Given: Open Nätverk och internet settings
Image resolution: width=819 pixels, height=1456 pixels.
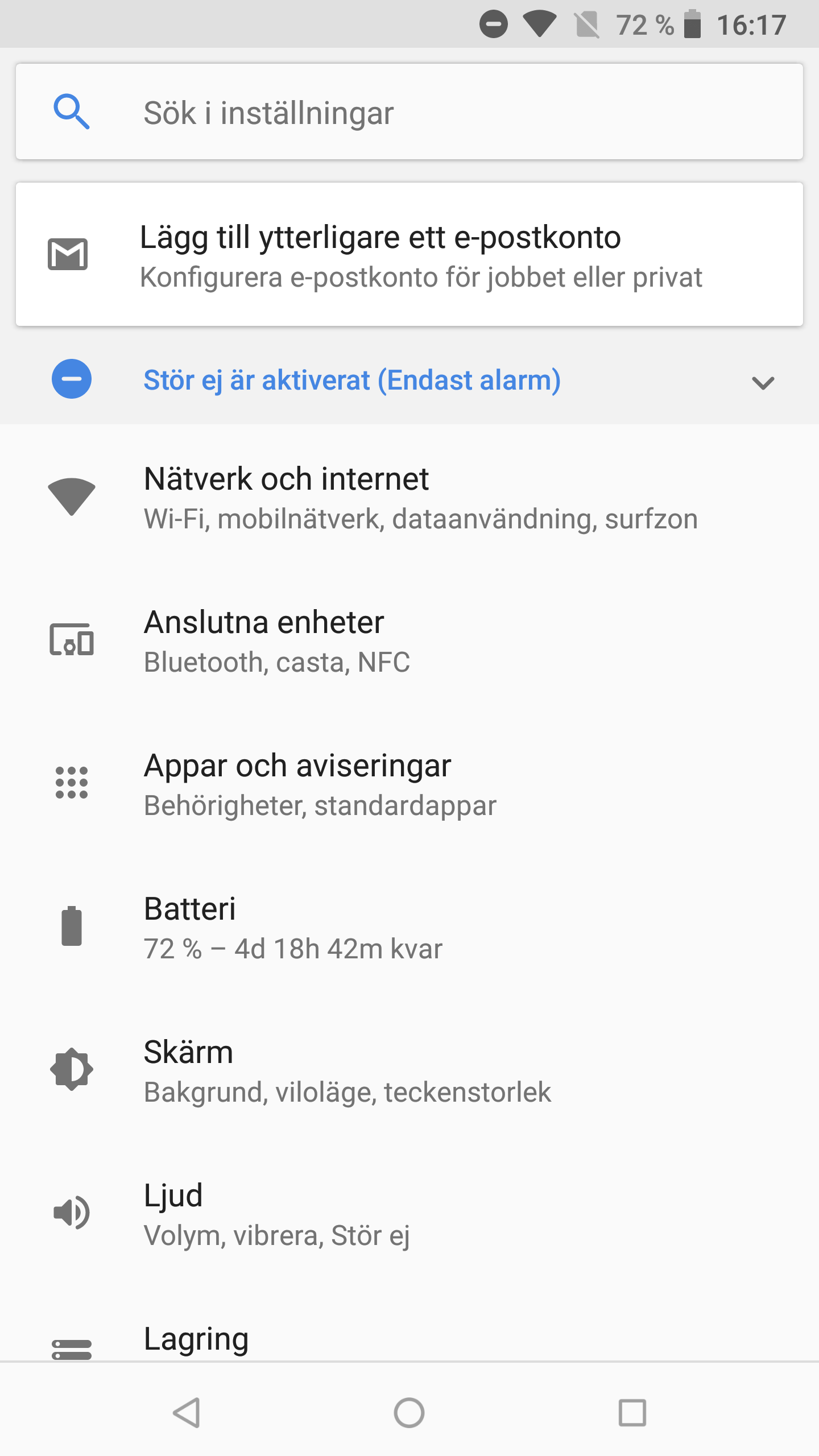Looking at the screenshot, I should [x=409, y=497].
